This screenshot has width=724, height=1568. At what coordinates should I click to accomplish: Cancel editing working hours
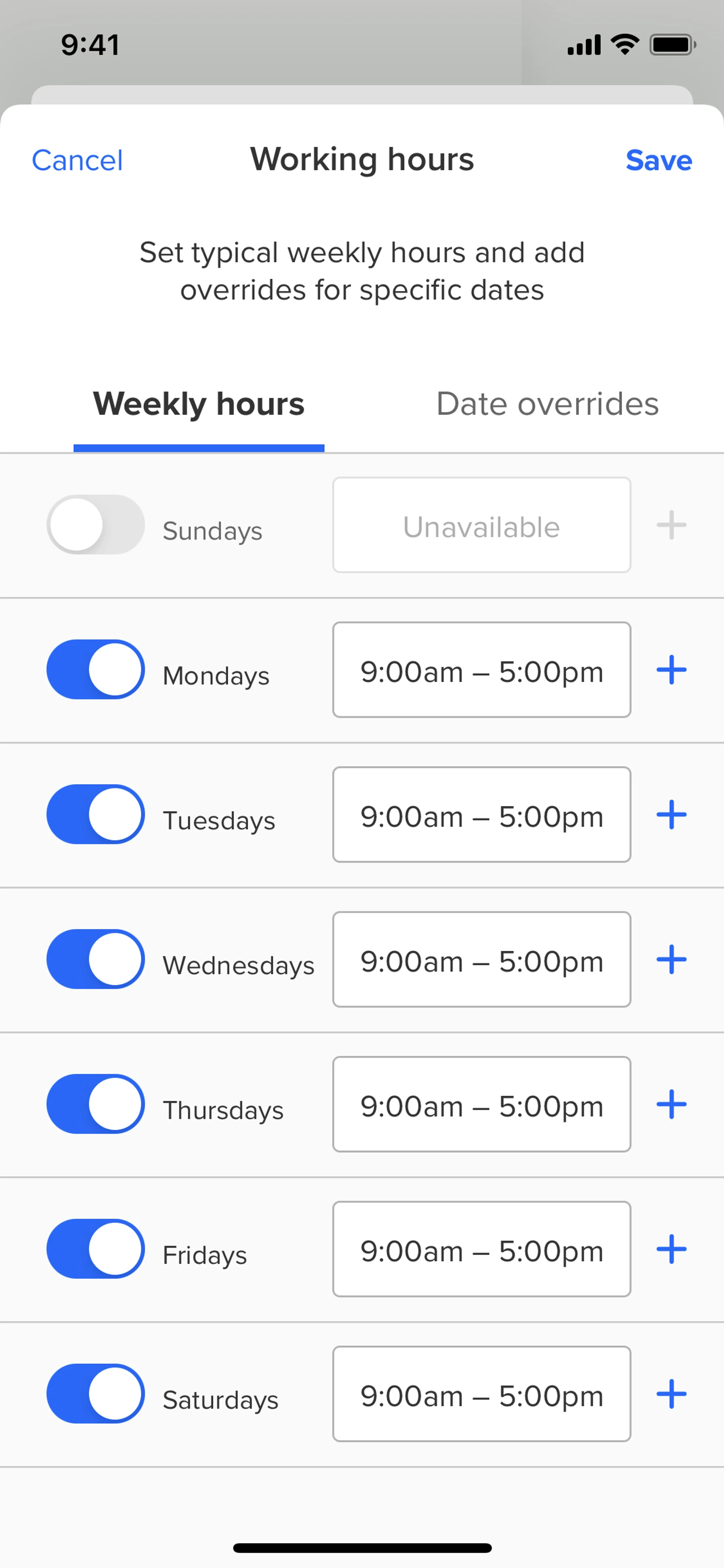pos(77,161)
